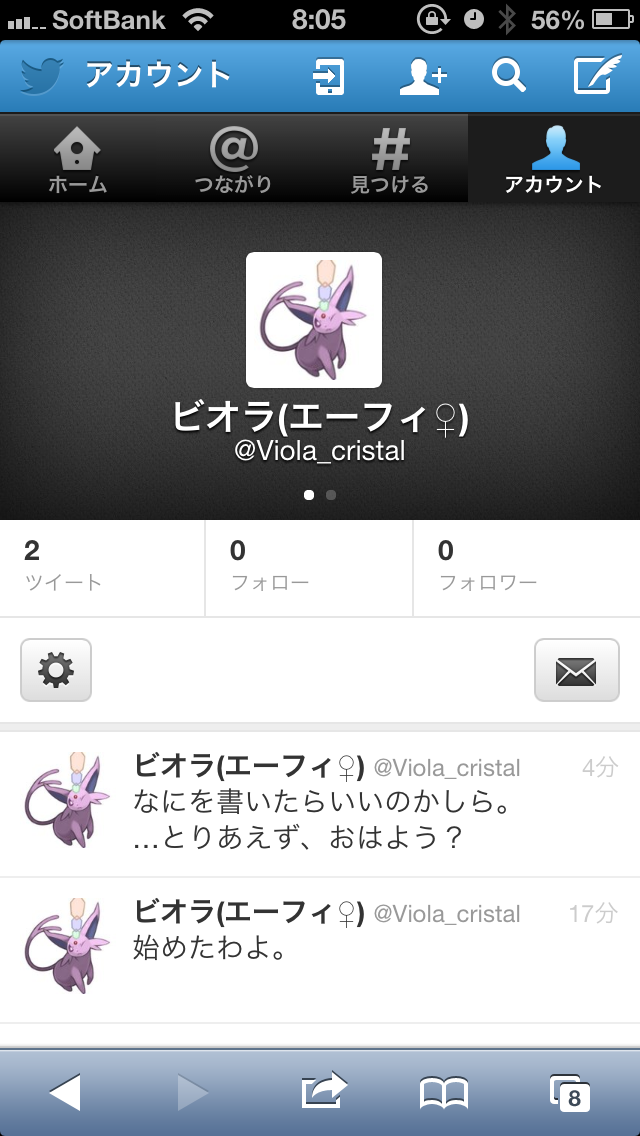This screenshot has height=1136, width=640.
Task: Switch to the つながり tab
Action: pos(233,159)
